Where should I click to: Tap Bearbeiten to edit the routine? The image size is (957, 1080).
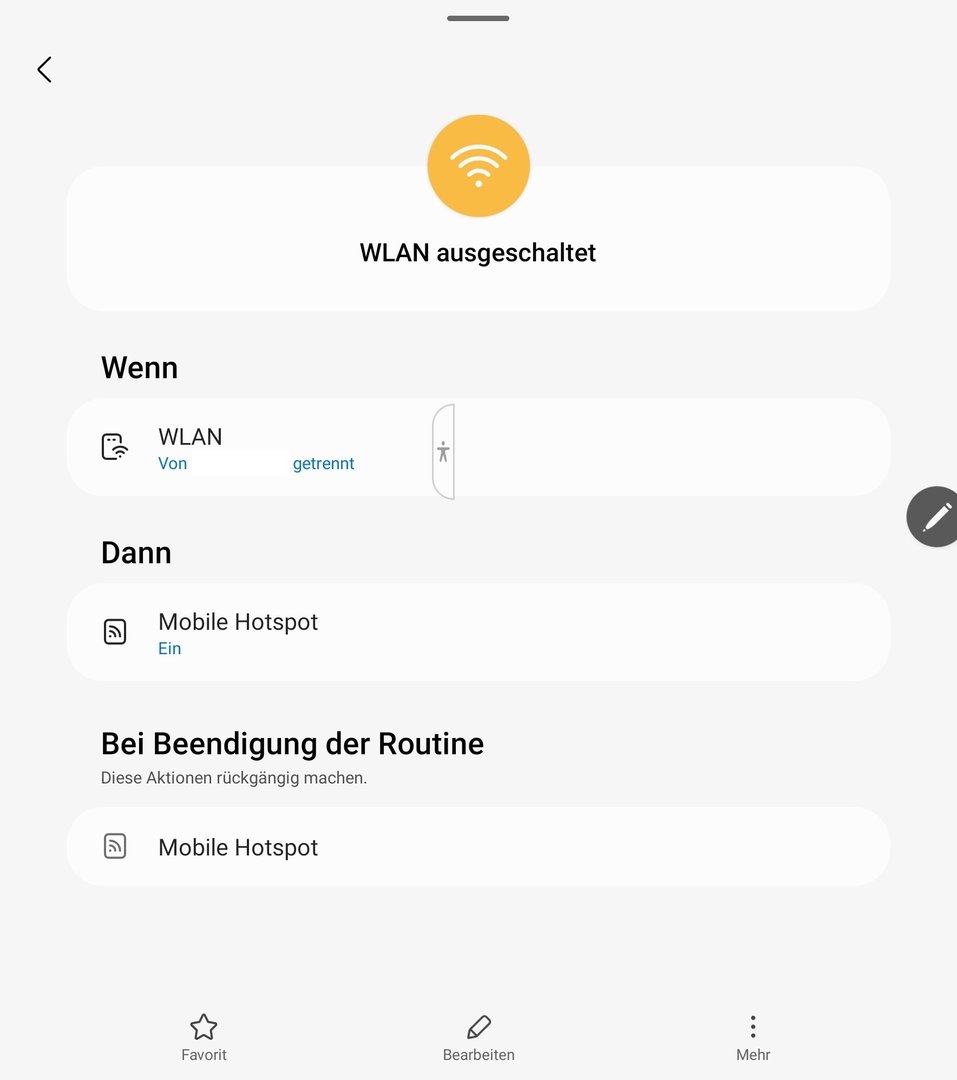click(479, 1037)
